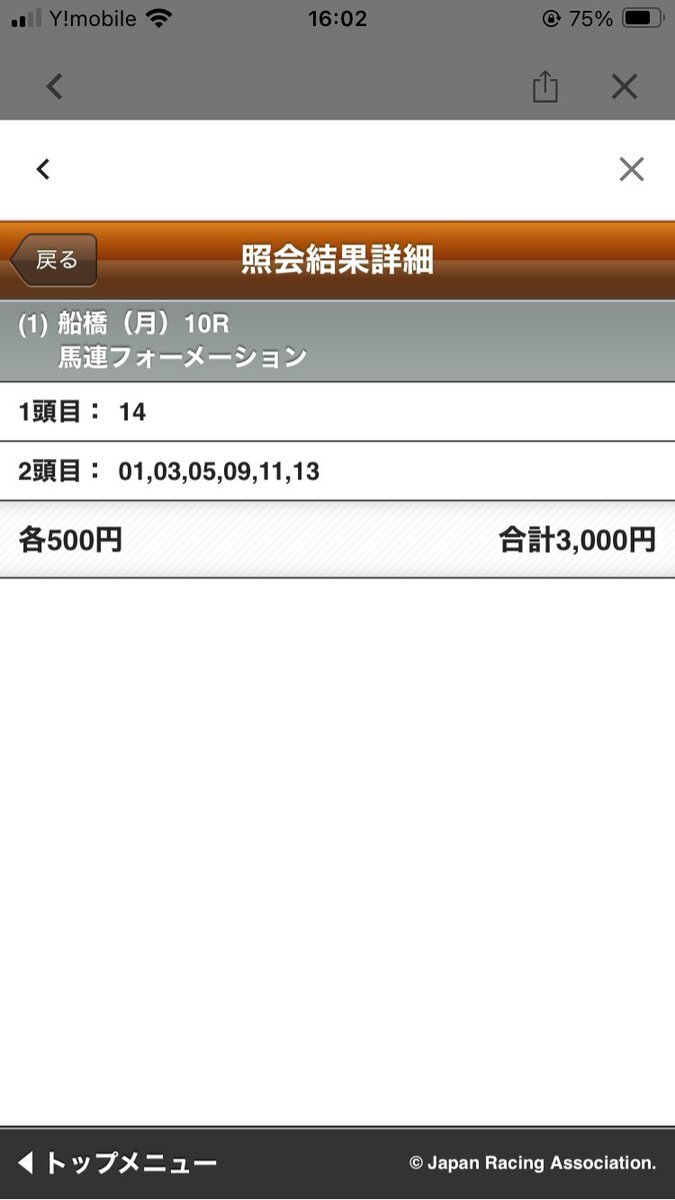Return to トップメニュー

click(118, 1163)
